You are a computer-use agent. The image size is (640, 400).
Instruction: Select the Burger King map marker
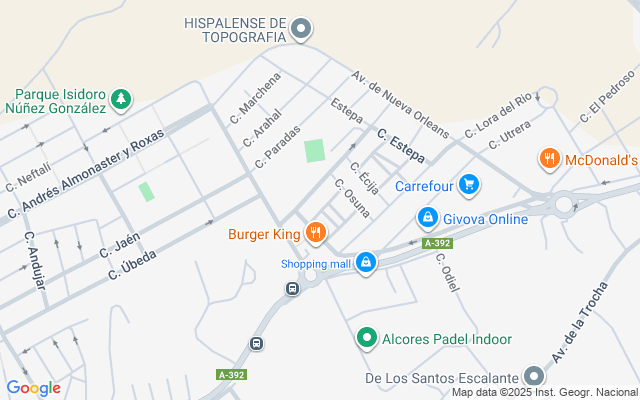click(x=316, y=234)
